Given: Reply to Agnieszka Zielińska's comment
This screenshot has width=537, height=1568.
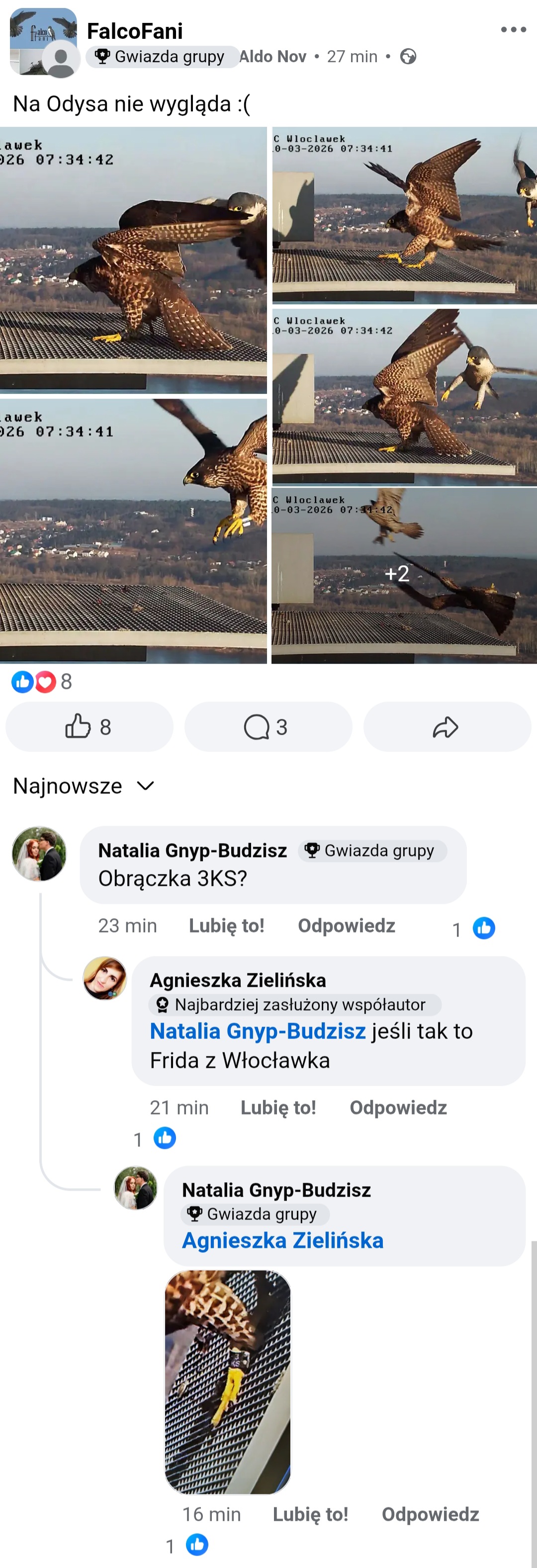Looking at the screenshot, I should coord(398,1107).
